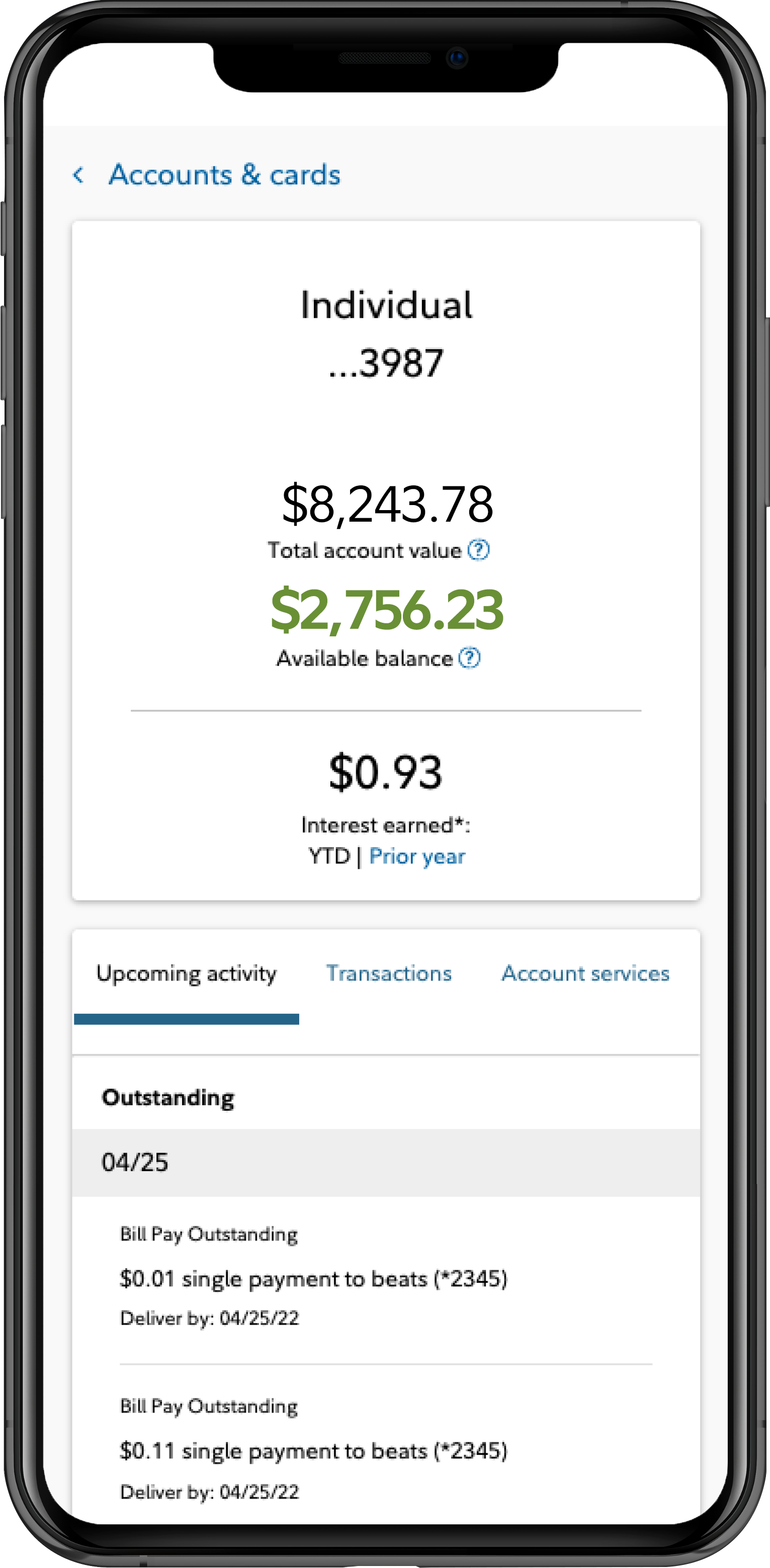Open help icon for Available balance

click(469, 658)
